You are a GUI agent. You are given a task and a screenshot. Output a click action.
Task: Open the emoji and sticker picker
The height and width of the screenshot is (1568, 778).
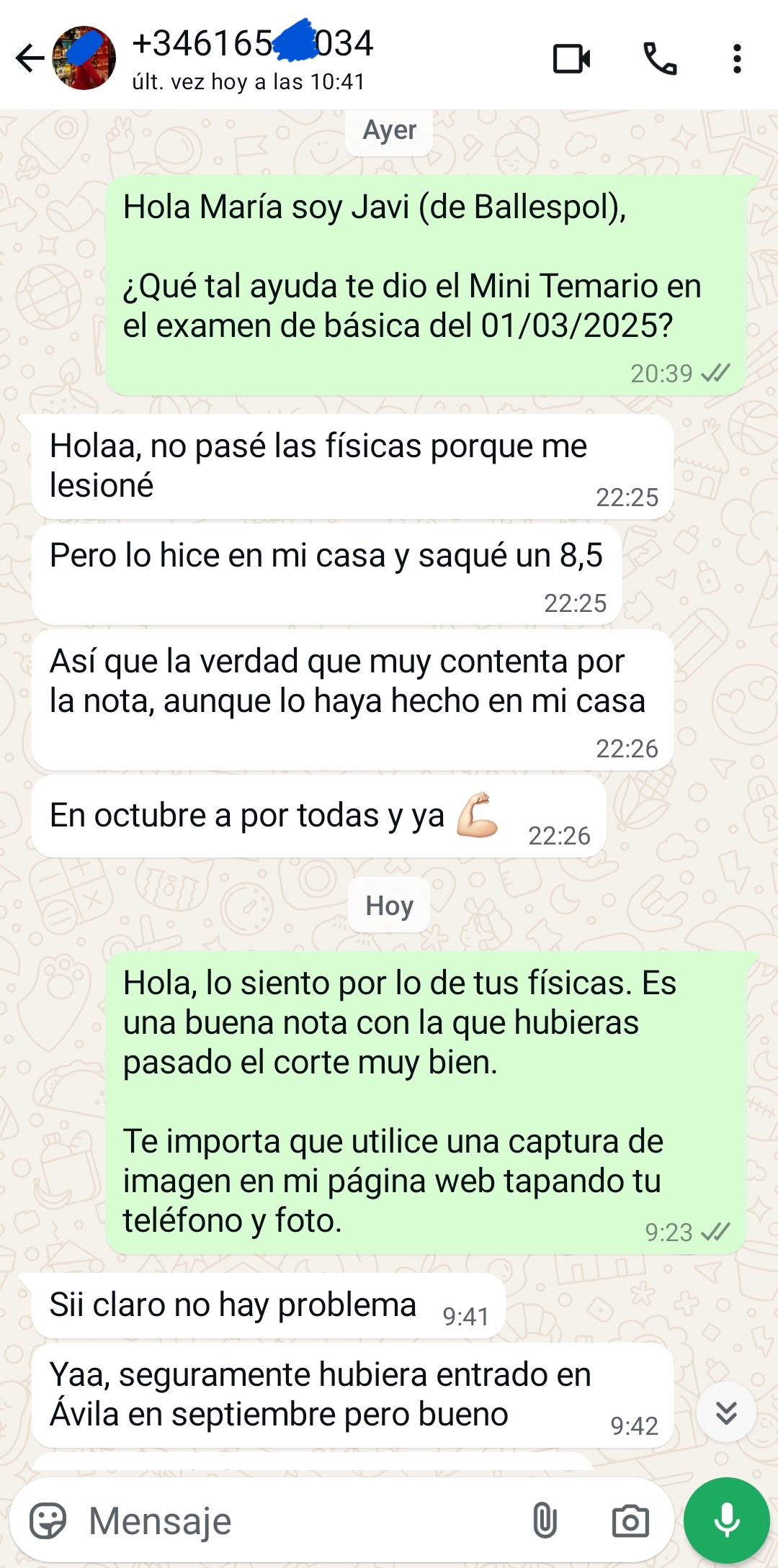(x=48, y=1521)
